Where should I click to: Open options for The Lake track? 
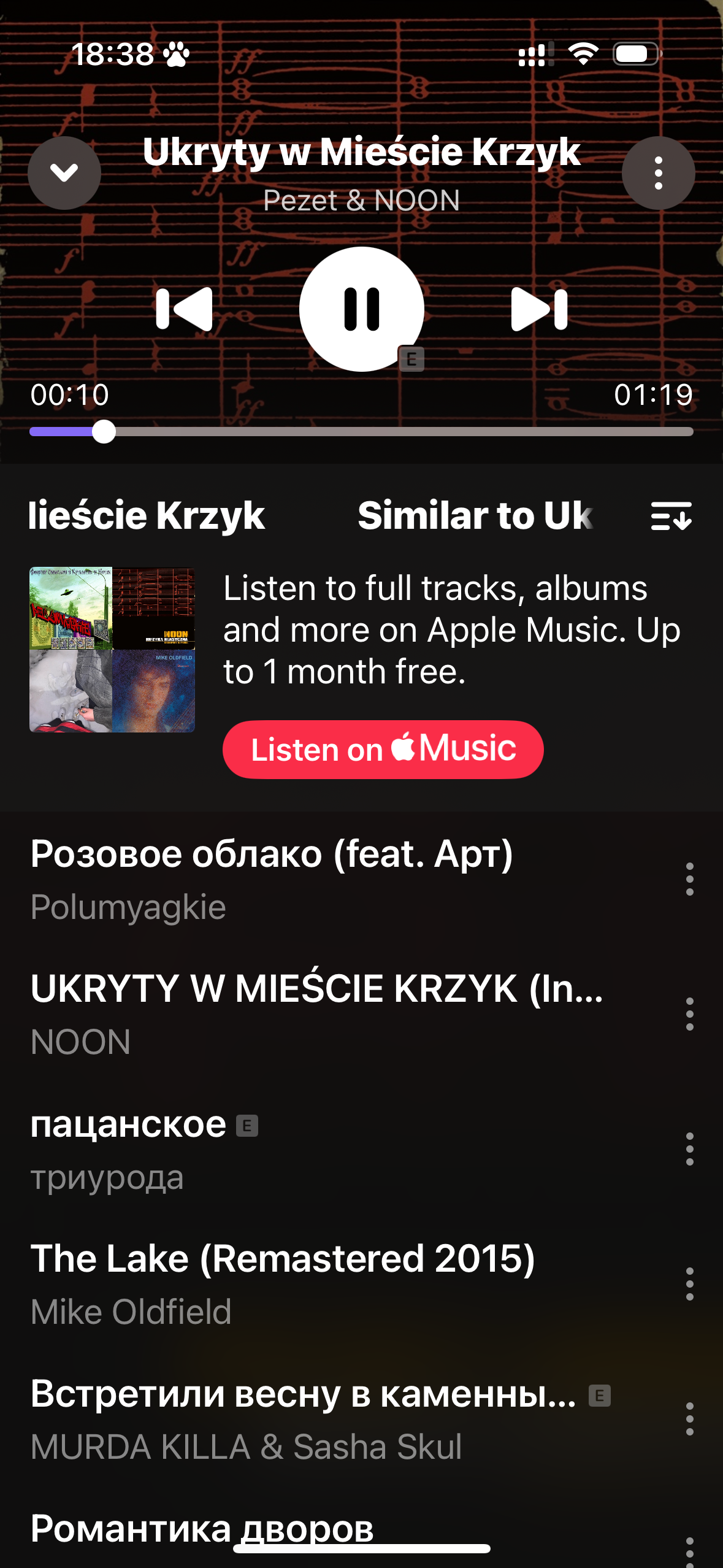pos(689,1284)
